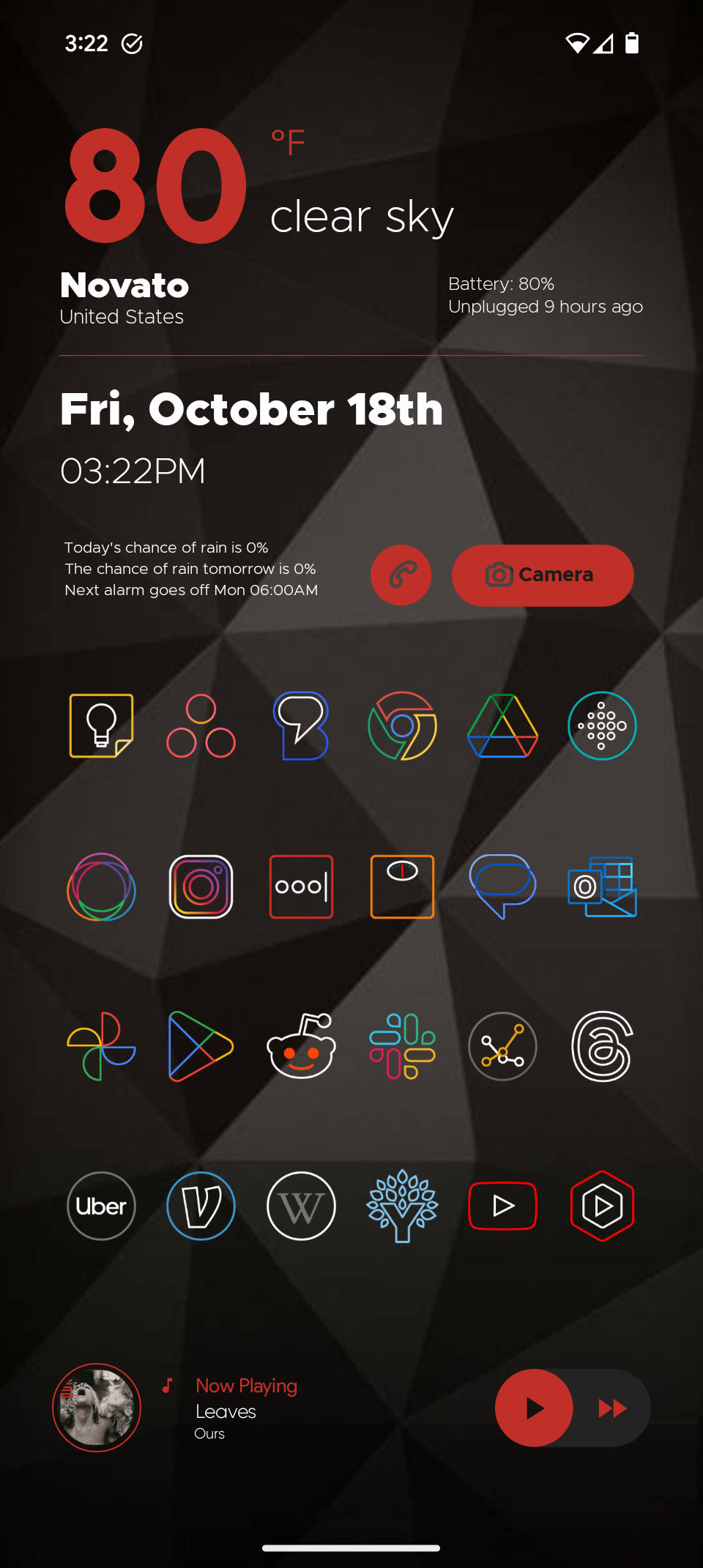Open Google Chrome browser
The image size is (703, 1568).
click(x=402, y=725)
